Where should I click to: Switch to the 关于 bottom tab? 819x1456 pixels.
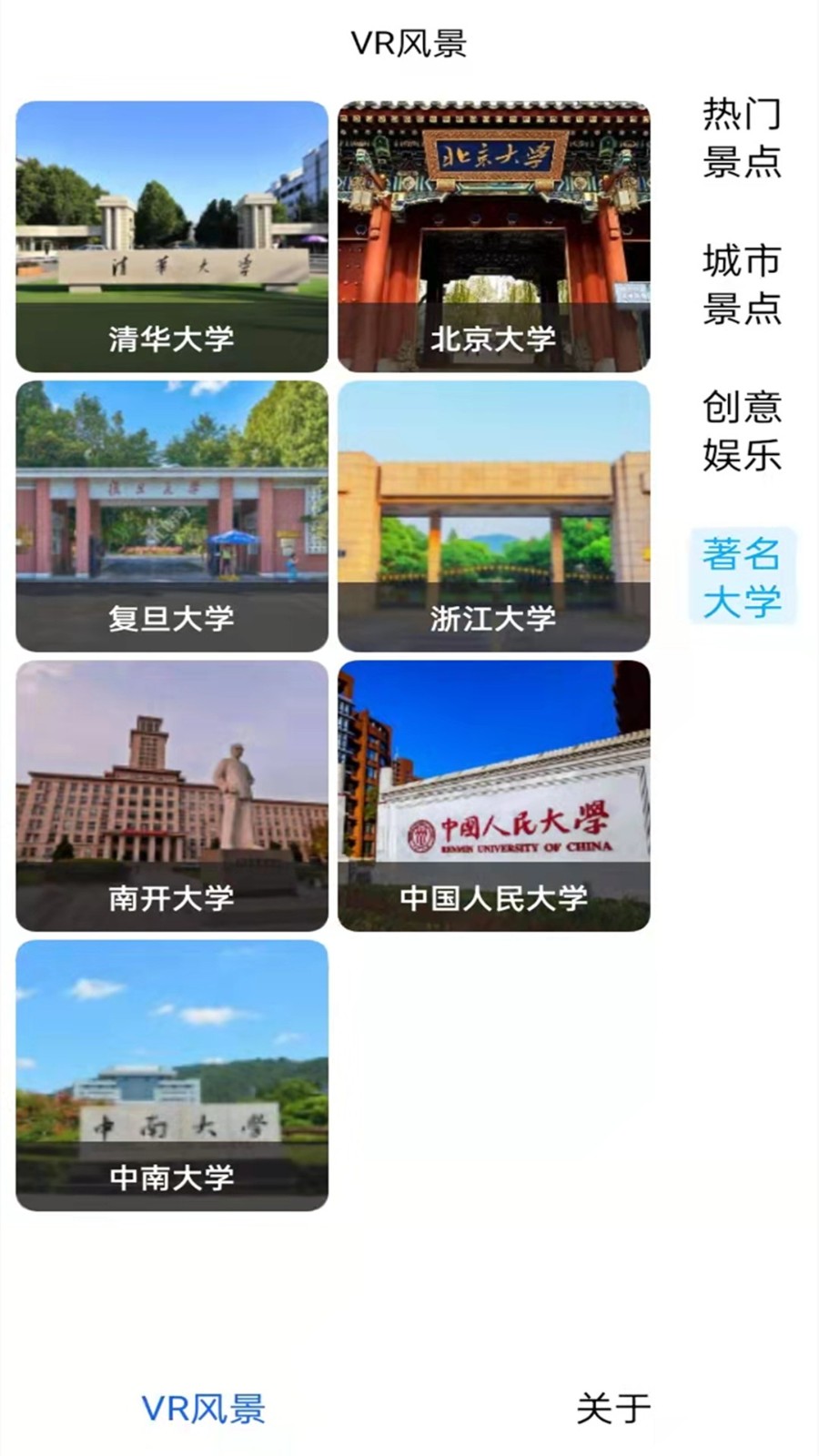[613, 1409]
